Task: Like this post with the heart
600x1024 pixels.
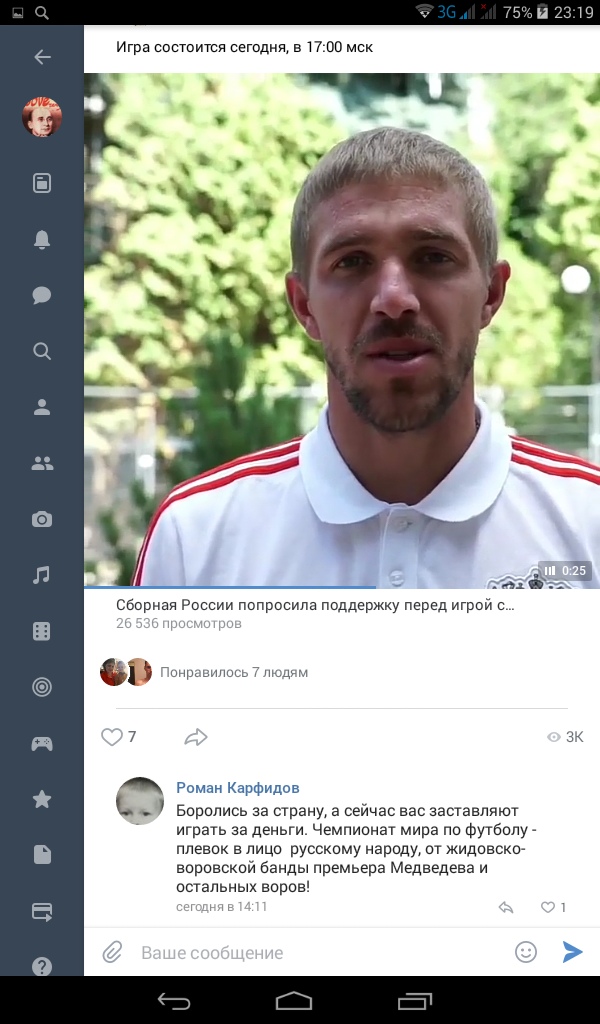Action: (111, 737)
